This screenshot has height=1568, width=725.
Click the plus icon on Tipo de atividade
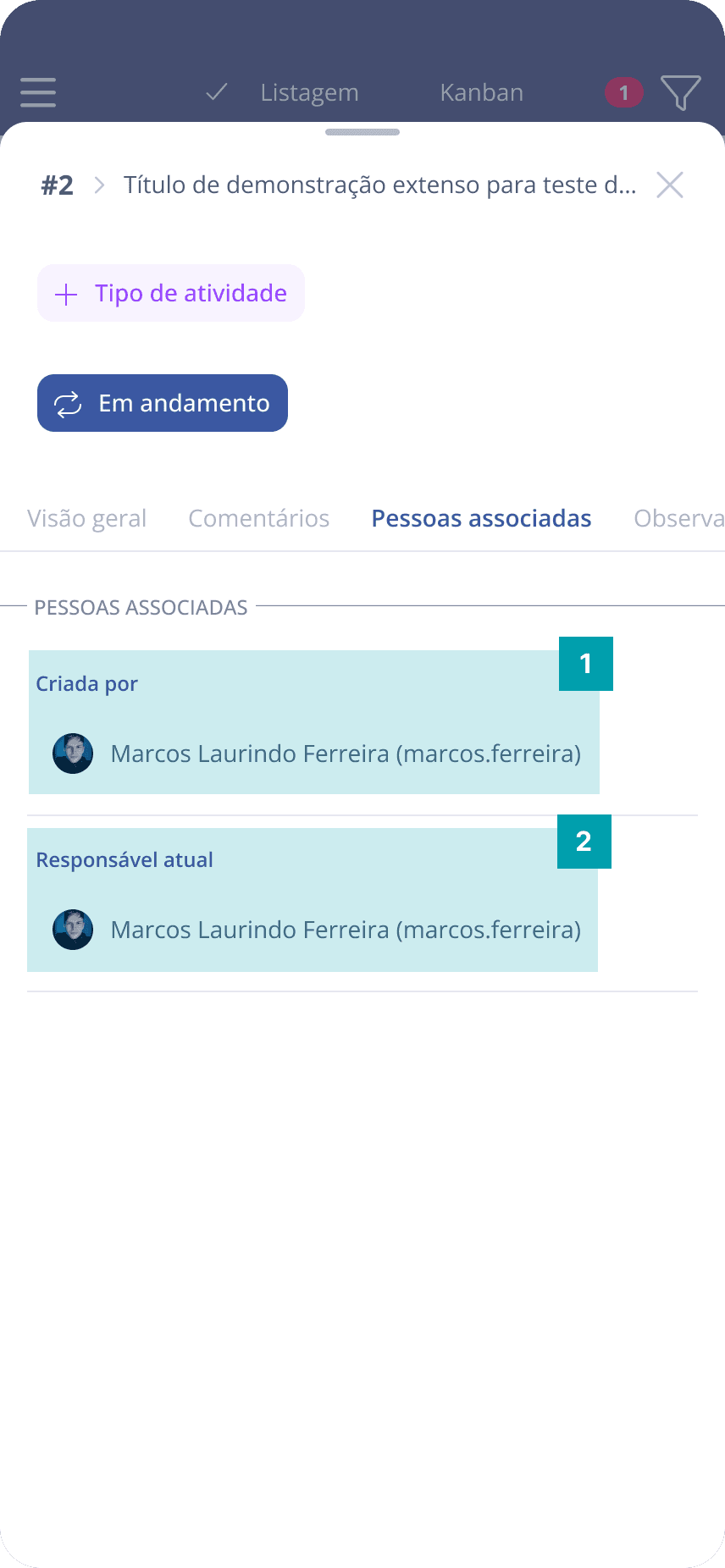[x=65, y=293]
